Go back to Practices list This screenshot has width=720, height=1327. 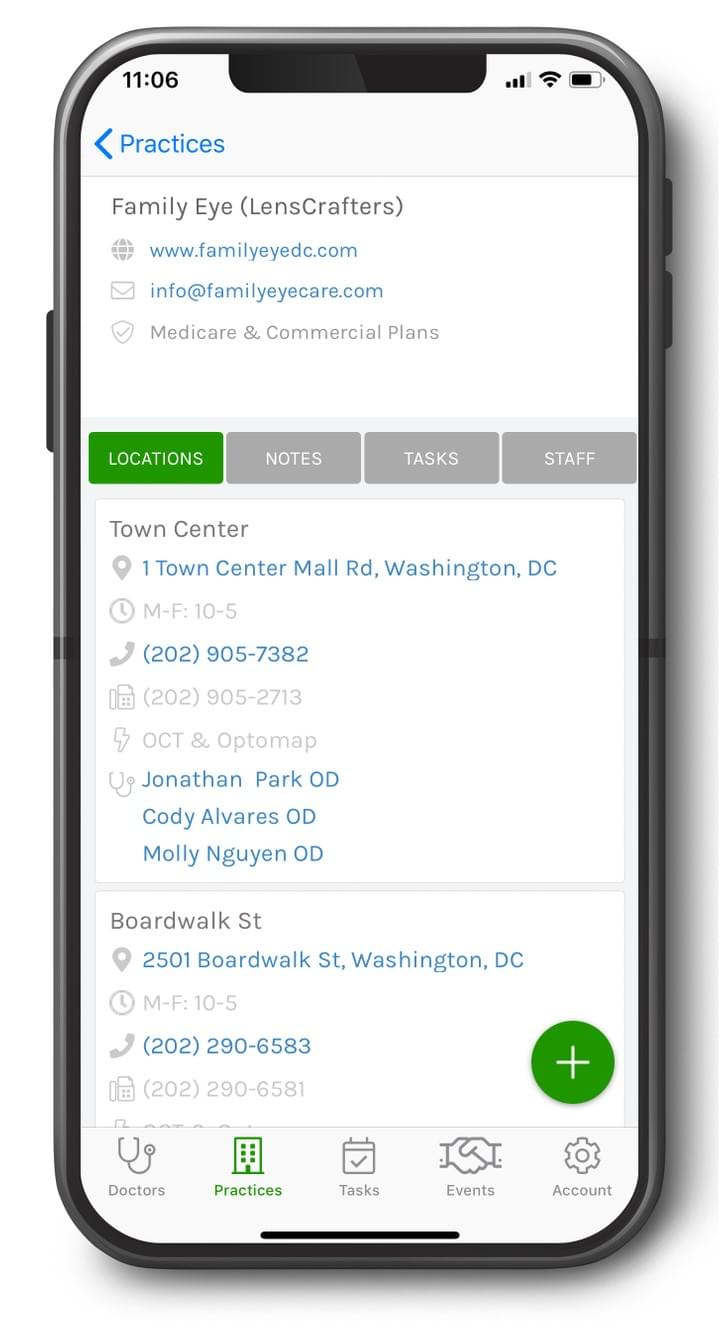click(x=160, y=144)
